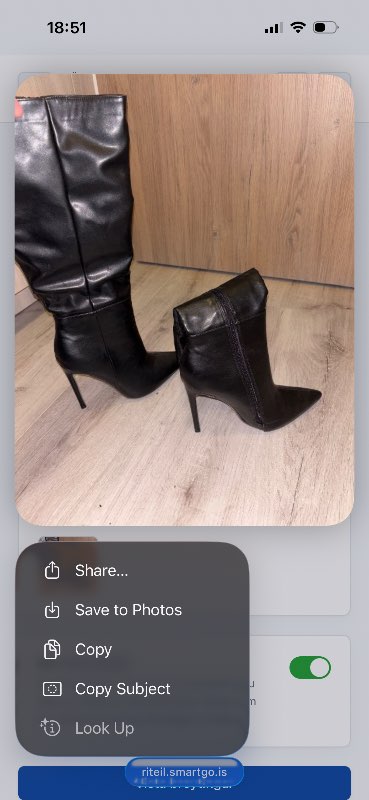Image resolution: width=369 pixels, height=800 pixels.
Task: Toggle the green switch off
Action: click(x=310, y=667)
